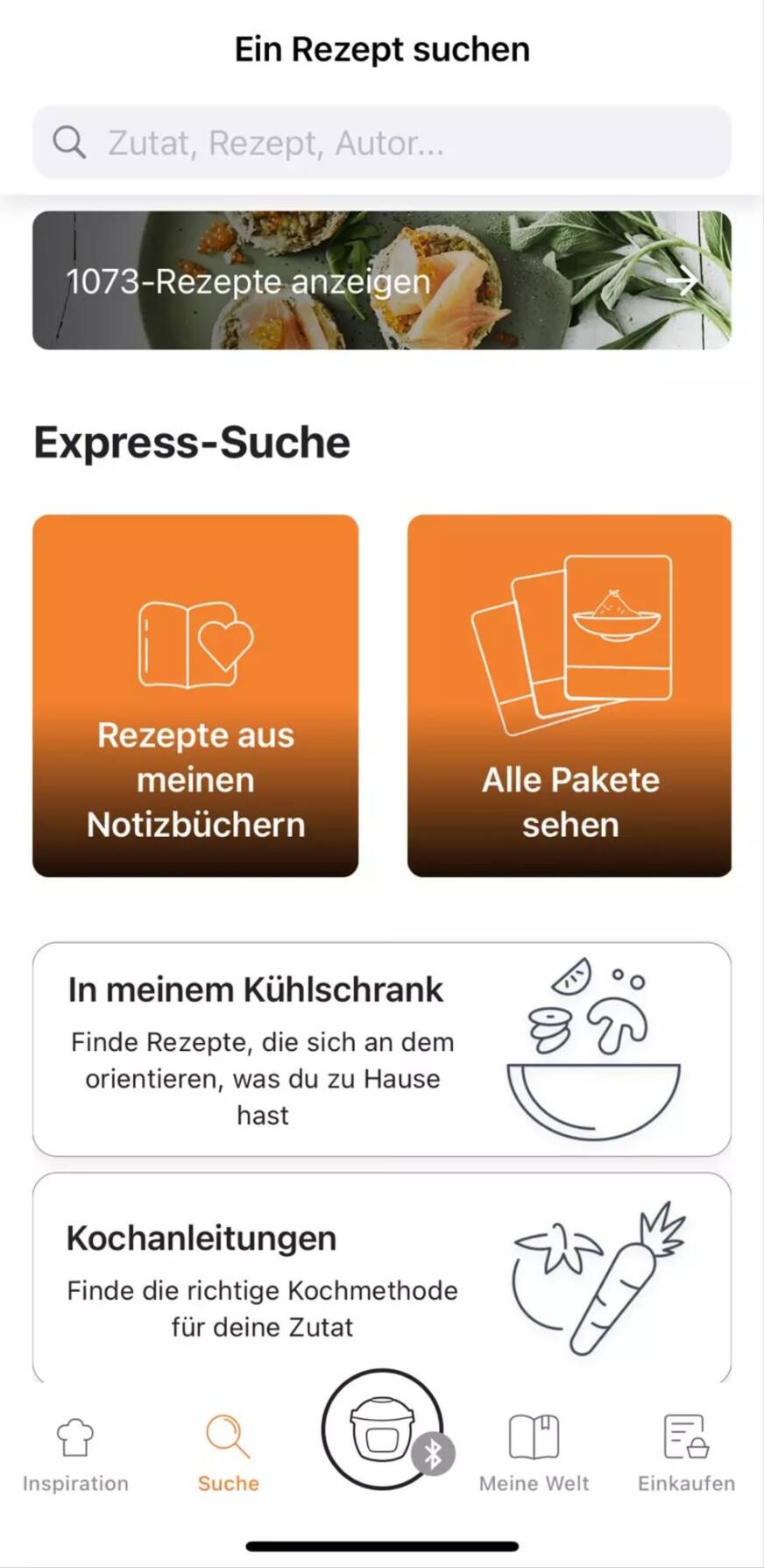Image resolution: width=764 pixels, height=1568 pixels.
Task: Open the 1073-Rezepte anzeigen banner
Action: tap(382, 280)
